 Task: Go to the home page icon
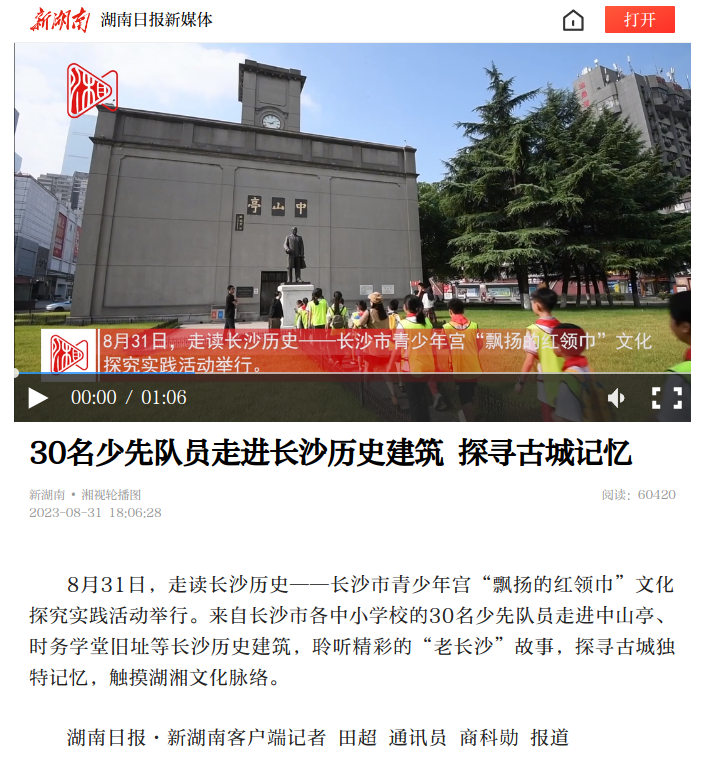pos(573,20)
